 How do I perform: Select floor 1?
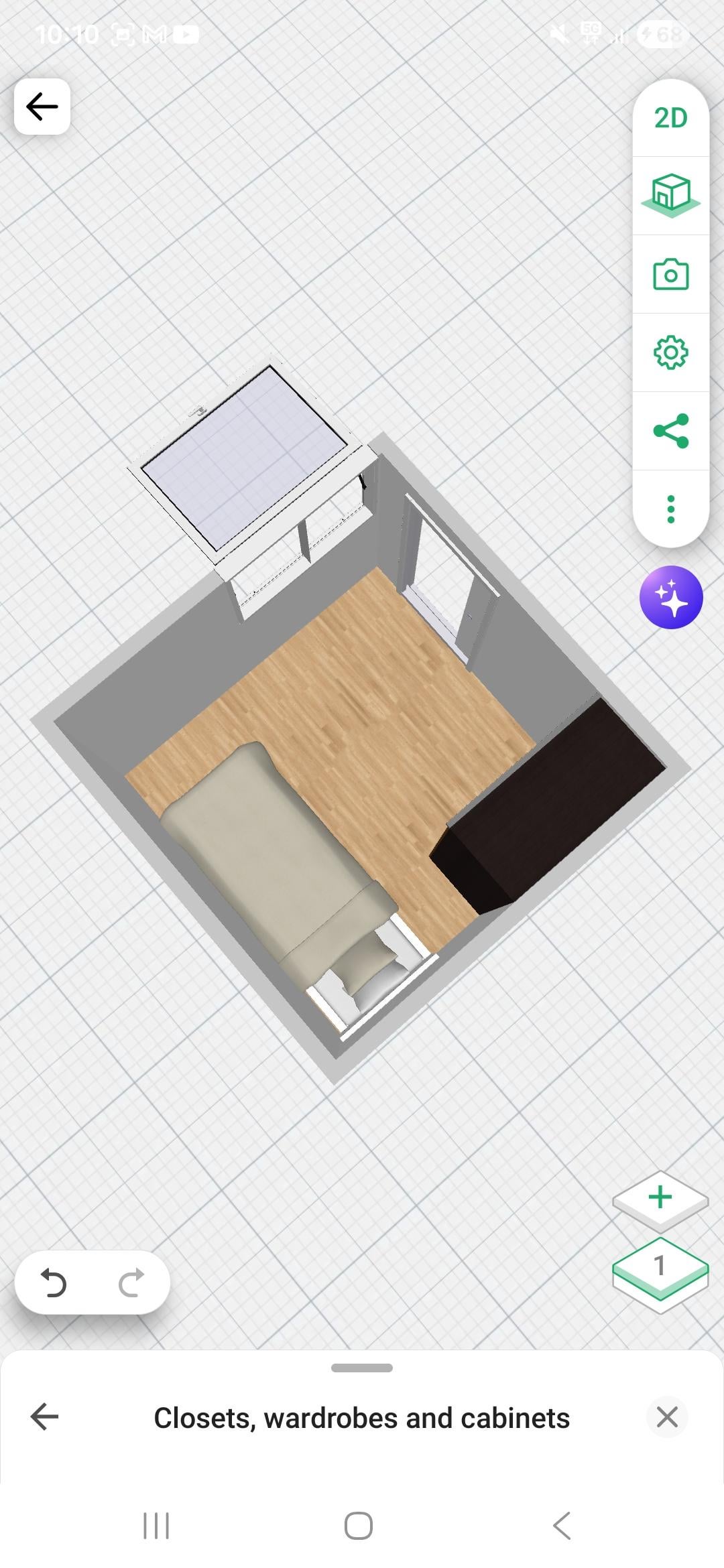coord(660,1268)
